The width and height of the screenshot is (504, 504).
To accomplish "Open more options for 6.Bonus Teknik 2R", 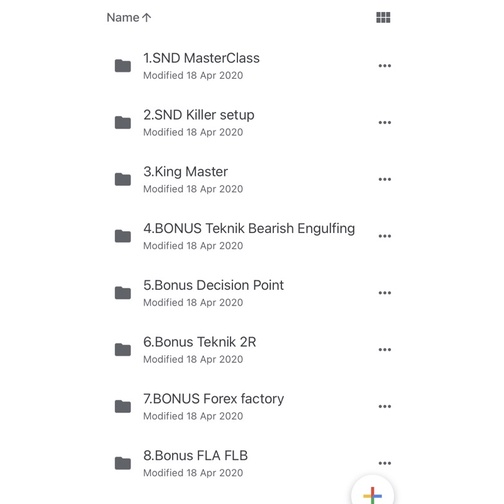I will 384,350.
